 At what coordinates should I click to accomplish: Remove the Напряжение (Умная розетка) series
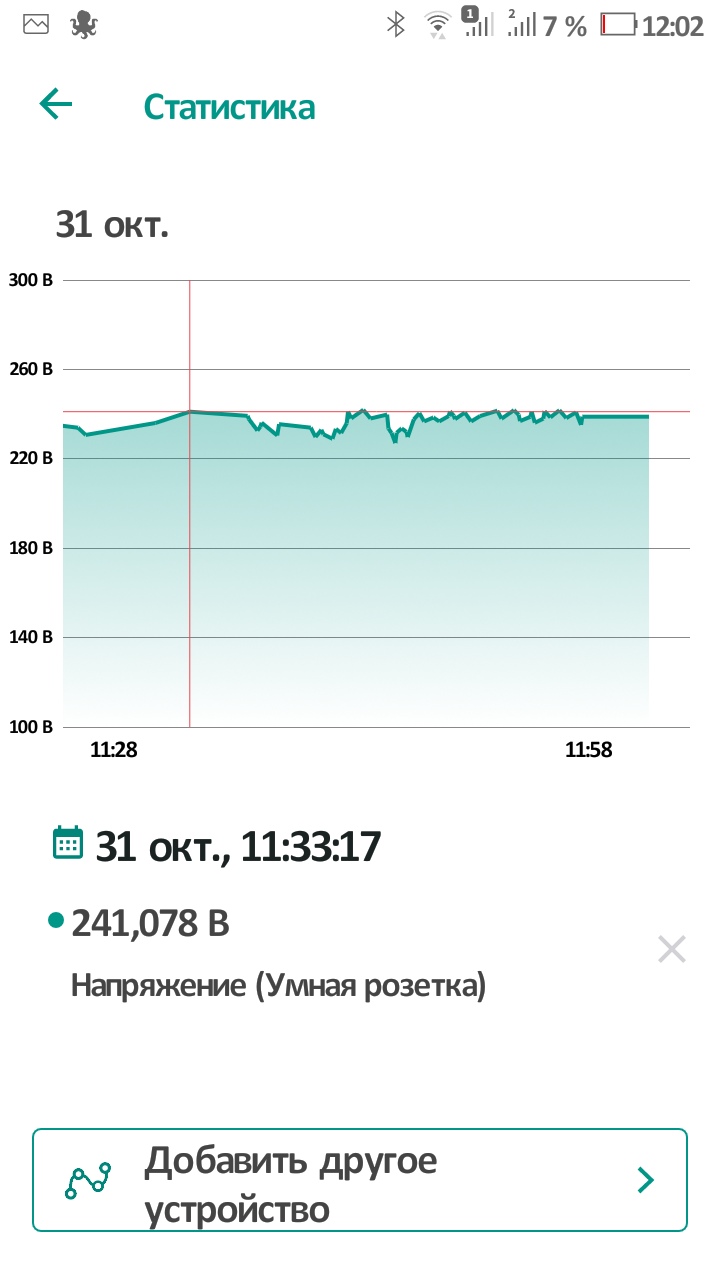(x=671, y=949)
